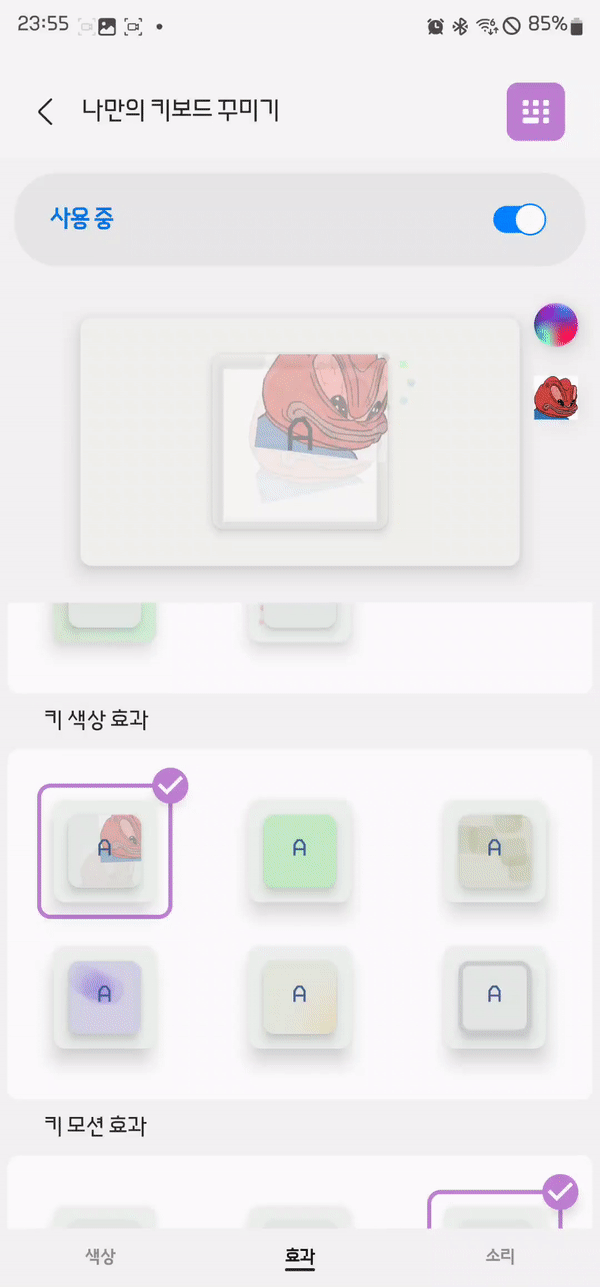Select the red frog key color effect

(x=105, y=851)
